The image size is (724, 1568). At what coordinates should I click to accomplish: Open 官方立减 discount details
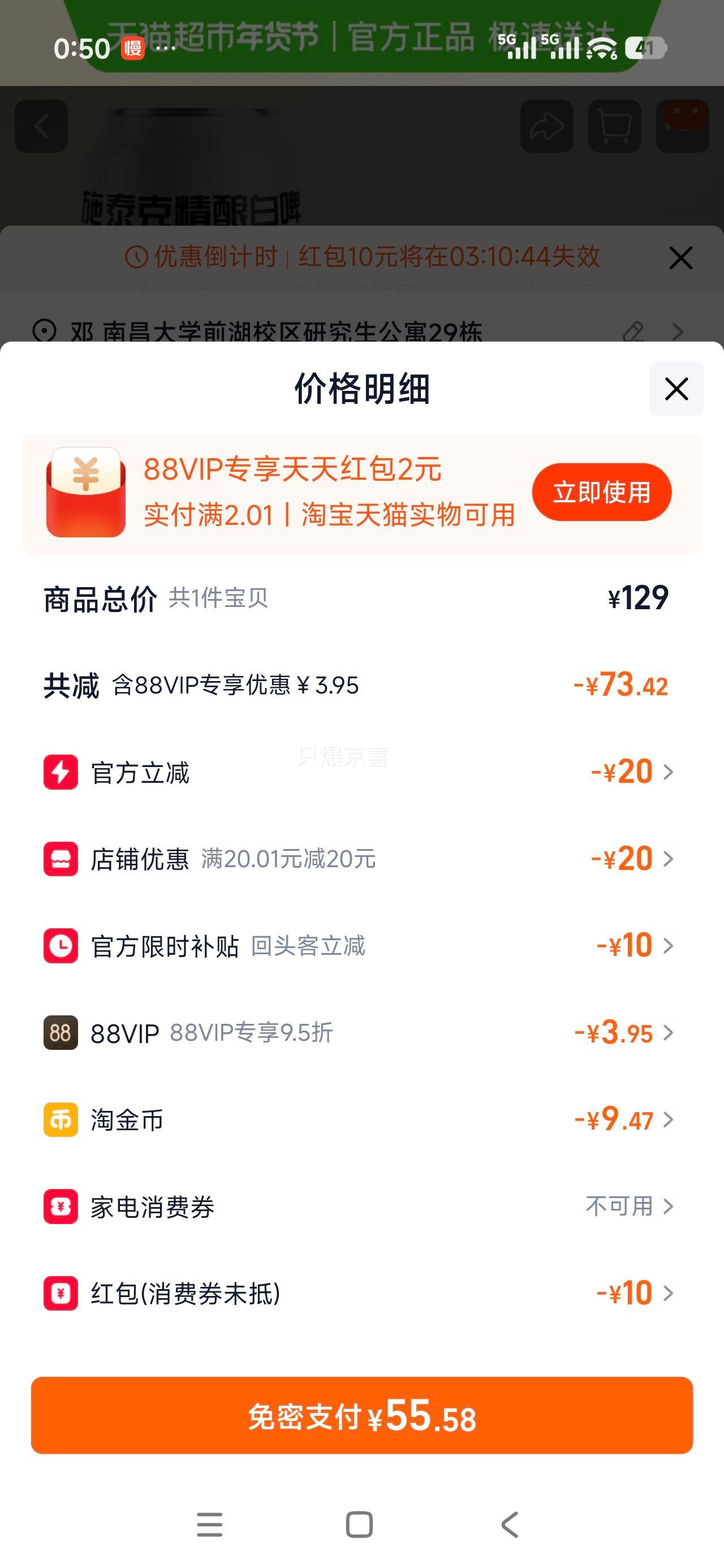[x=632, y=772]
